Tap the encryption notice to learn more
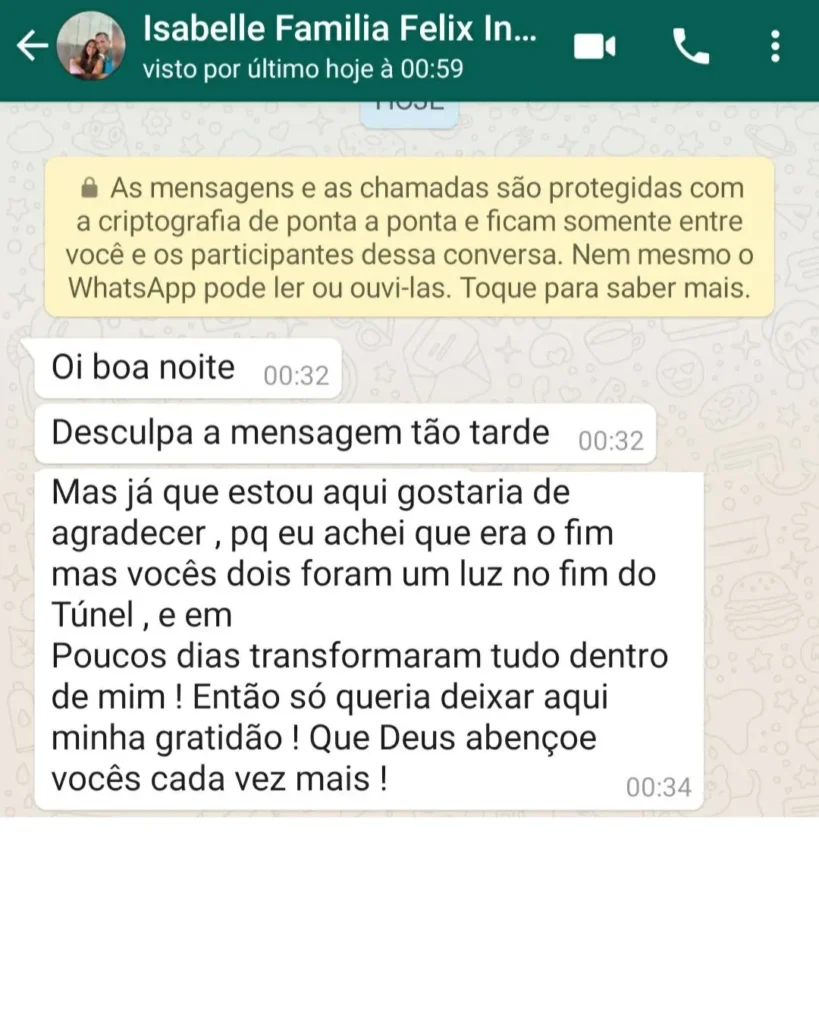 coord(409,236)
